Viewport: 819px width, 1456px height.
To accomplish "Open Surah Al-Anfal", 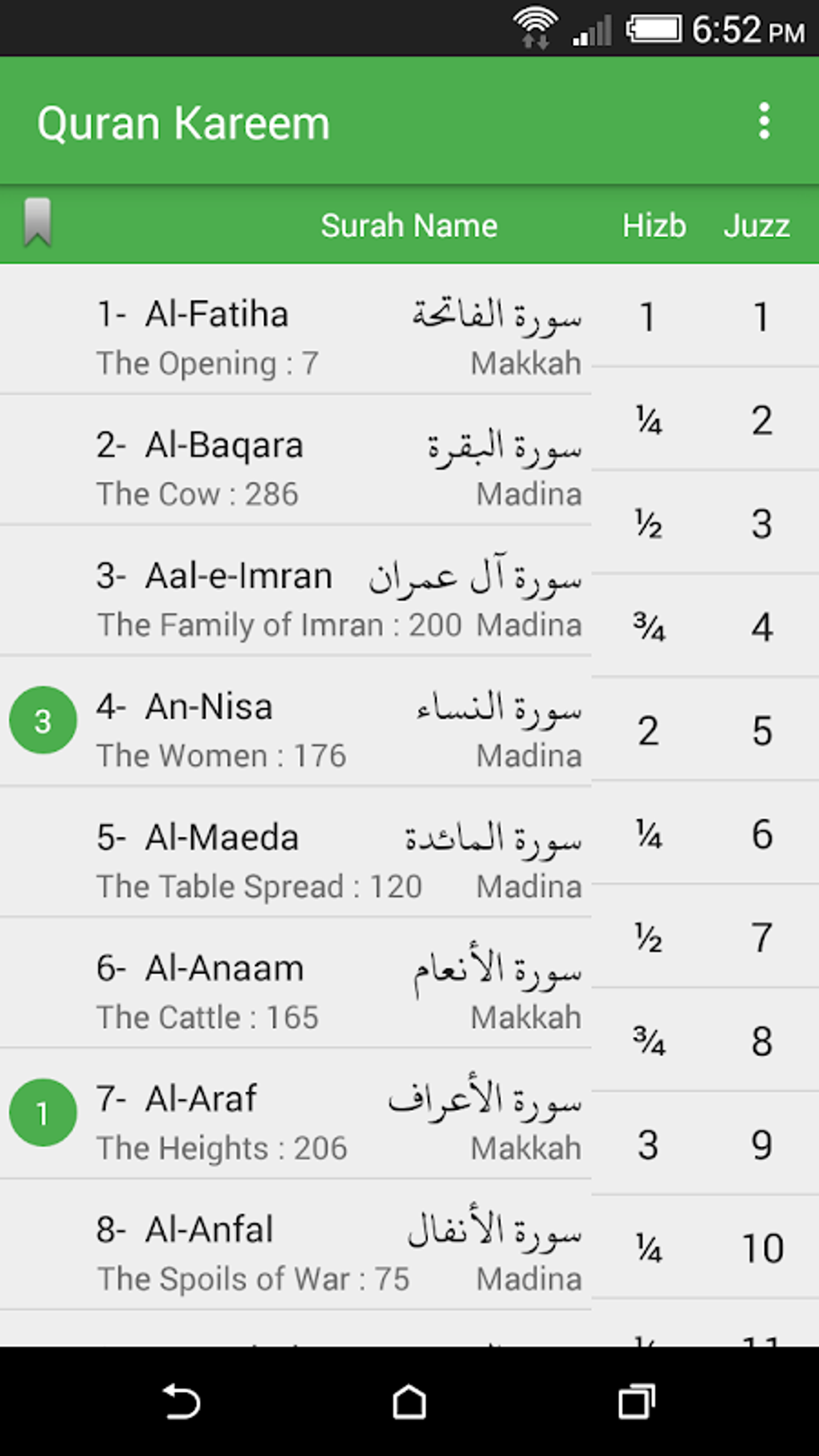I will coord(337,1253).
